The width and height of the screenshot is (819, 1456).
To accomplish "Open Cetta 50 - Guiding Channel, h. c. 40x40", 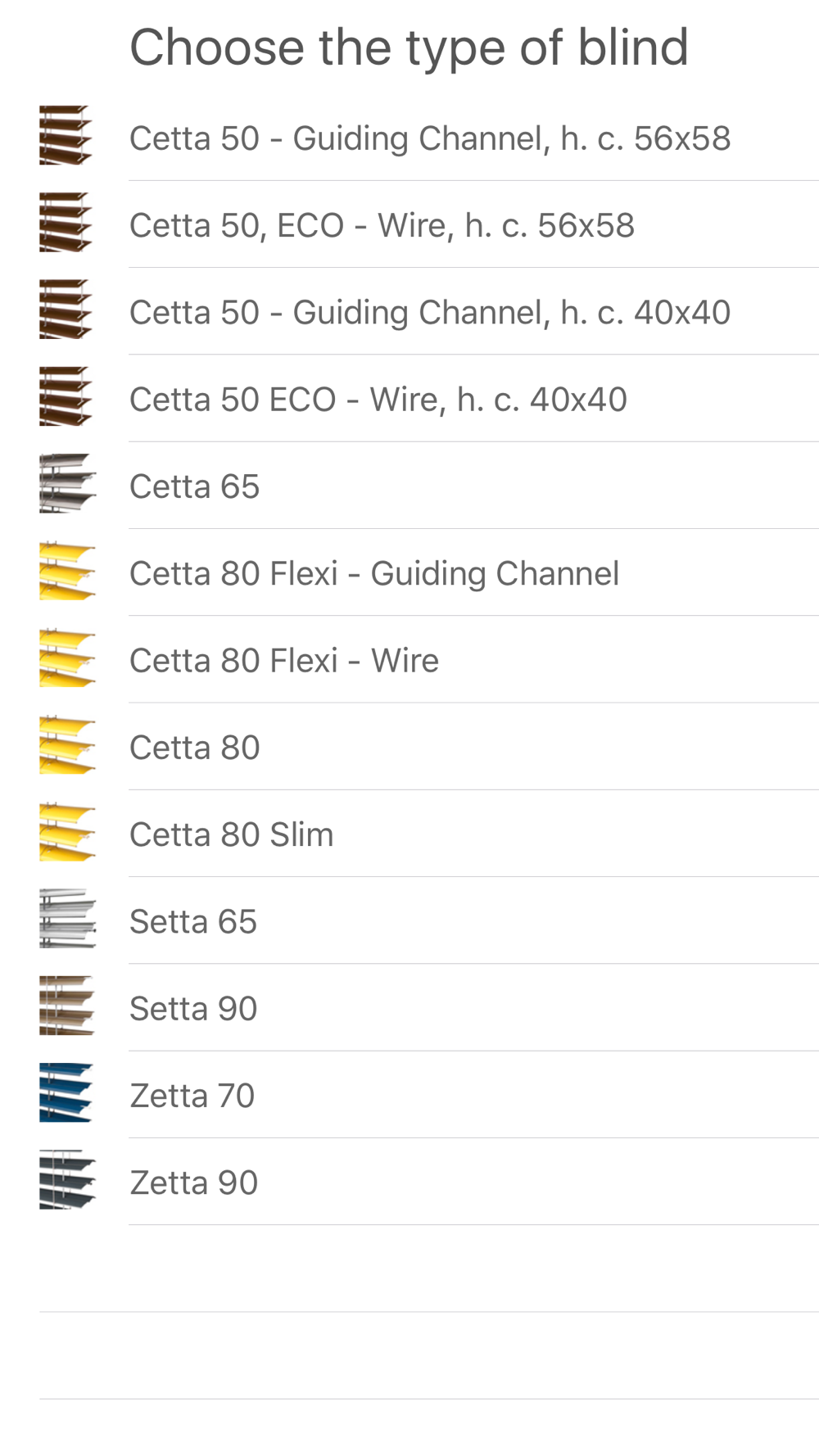I will [409, 311].
